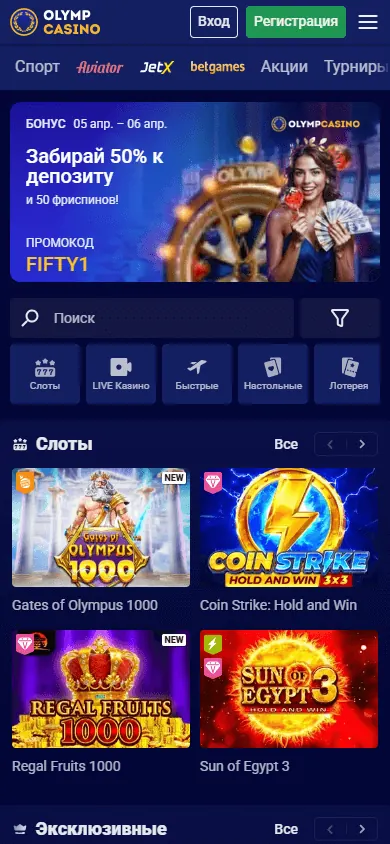Screen dimensions: 390x844
Task: Choose the Быстрые games category
Action: tap(197, 374)
